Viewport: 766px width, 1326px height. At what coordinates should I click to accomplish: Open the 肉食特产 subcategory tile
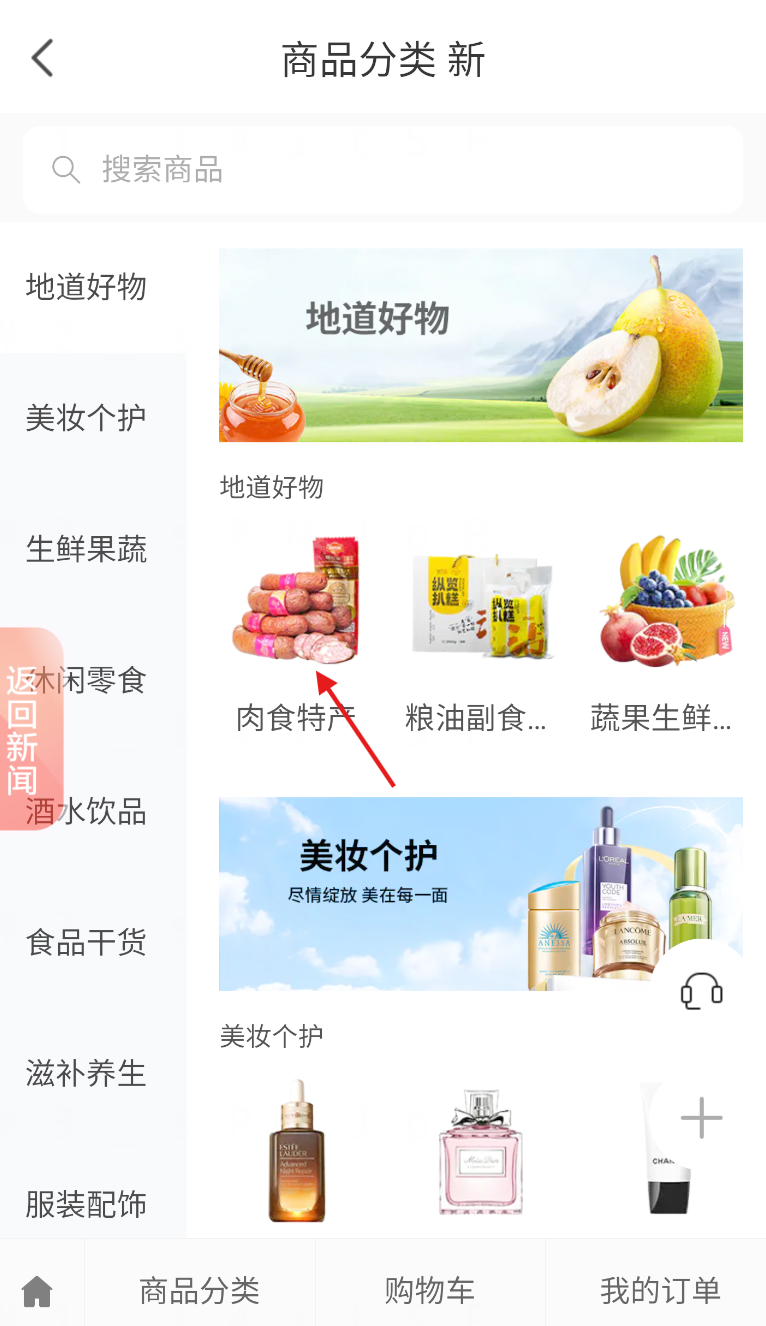coord(296,633)
